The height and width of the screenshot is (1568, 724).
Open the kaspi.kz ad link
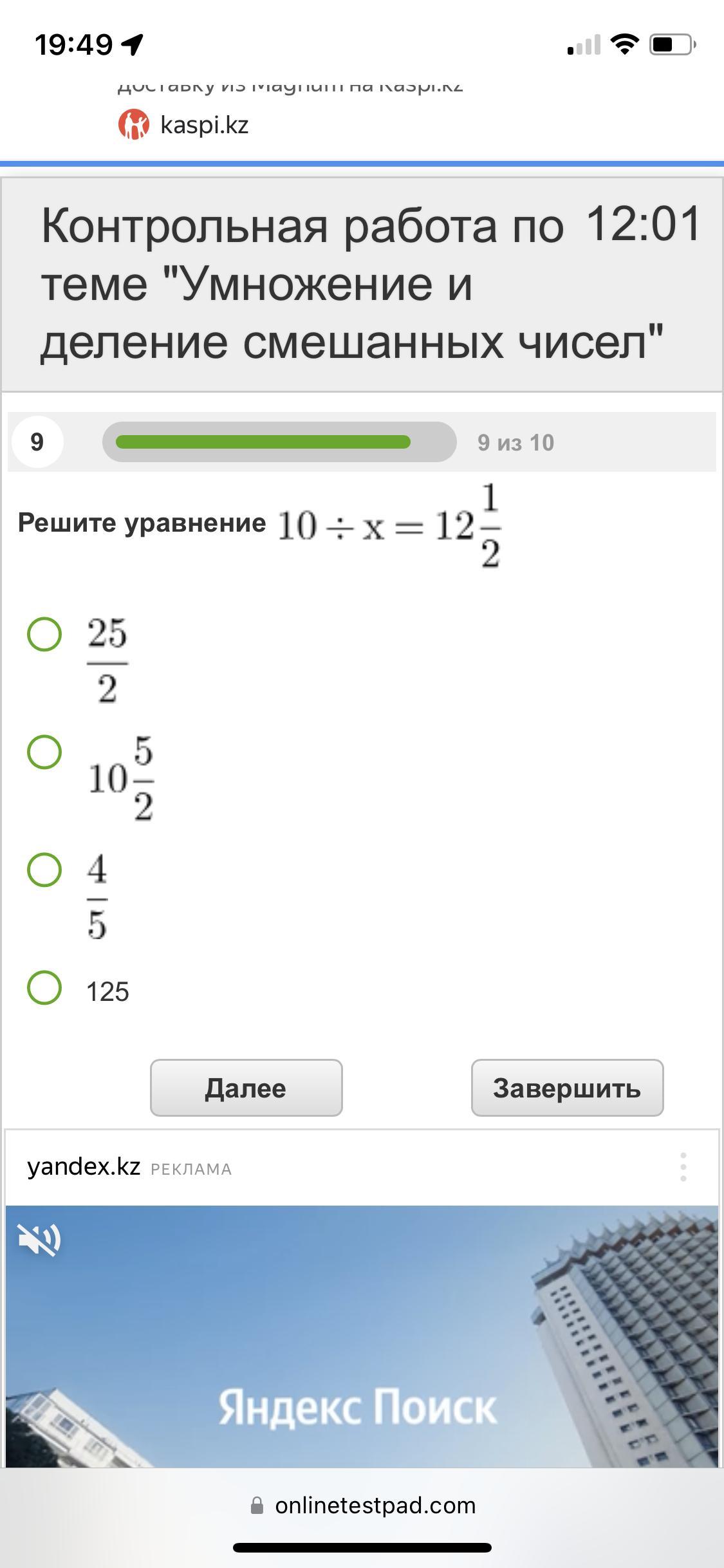click(203, 125)
